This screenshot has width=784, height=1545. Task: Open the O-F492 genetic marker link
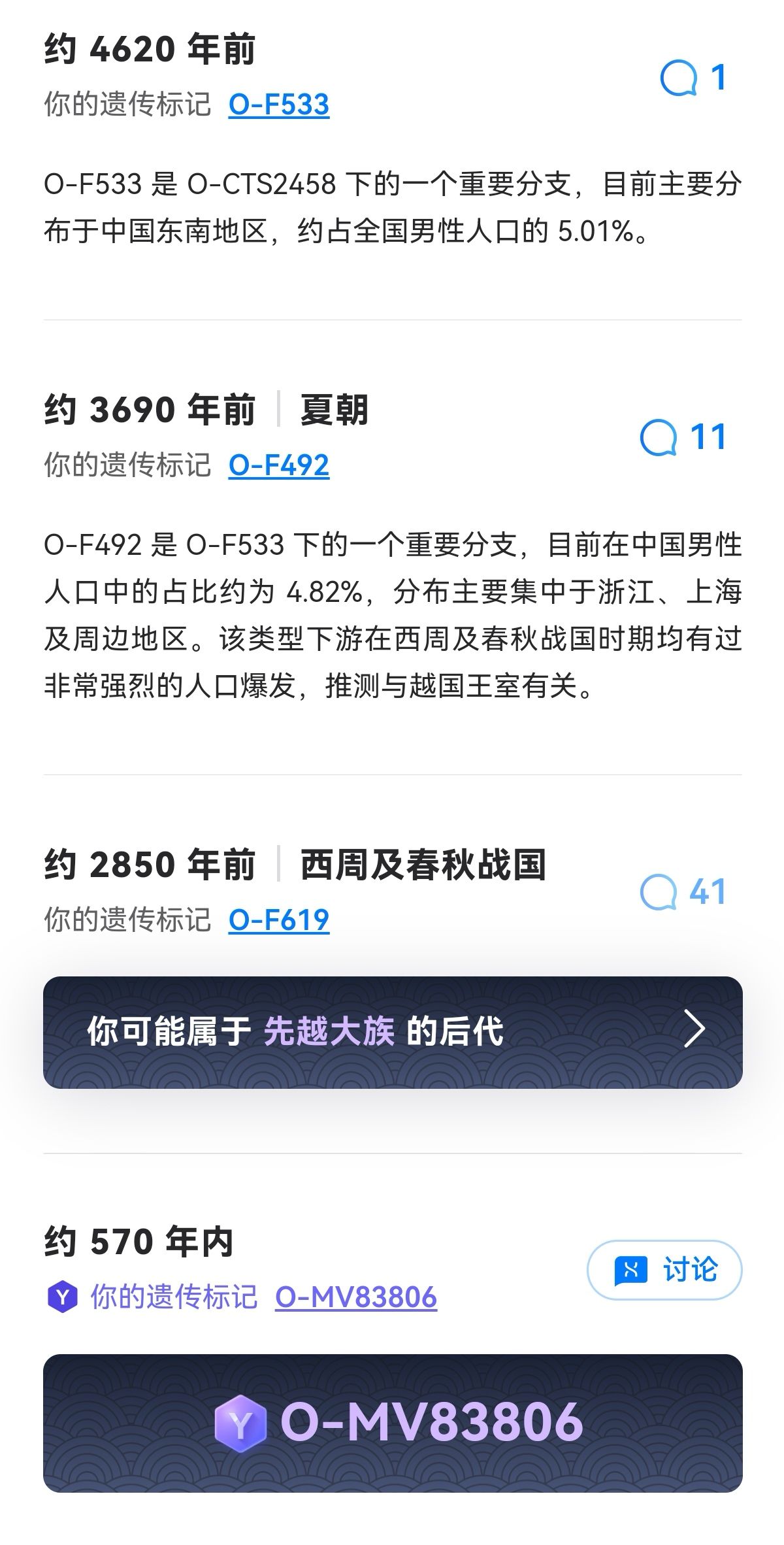click(x=278, y=465)
